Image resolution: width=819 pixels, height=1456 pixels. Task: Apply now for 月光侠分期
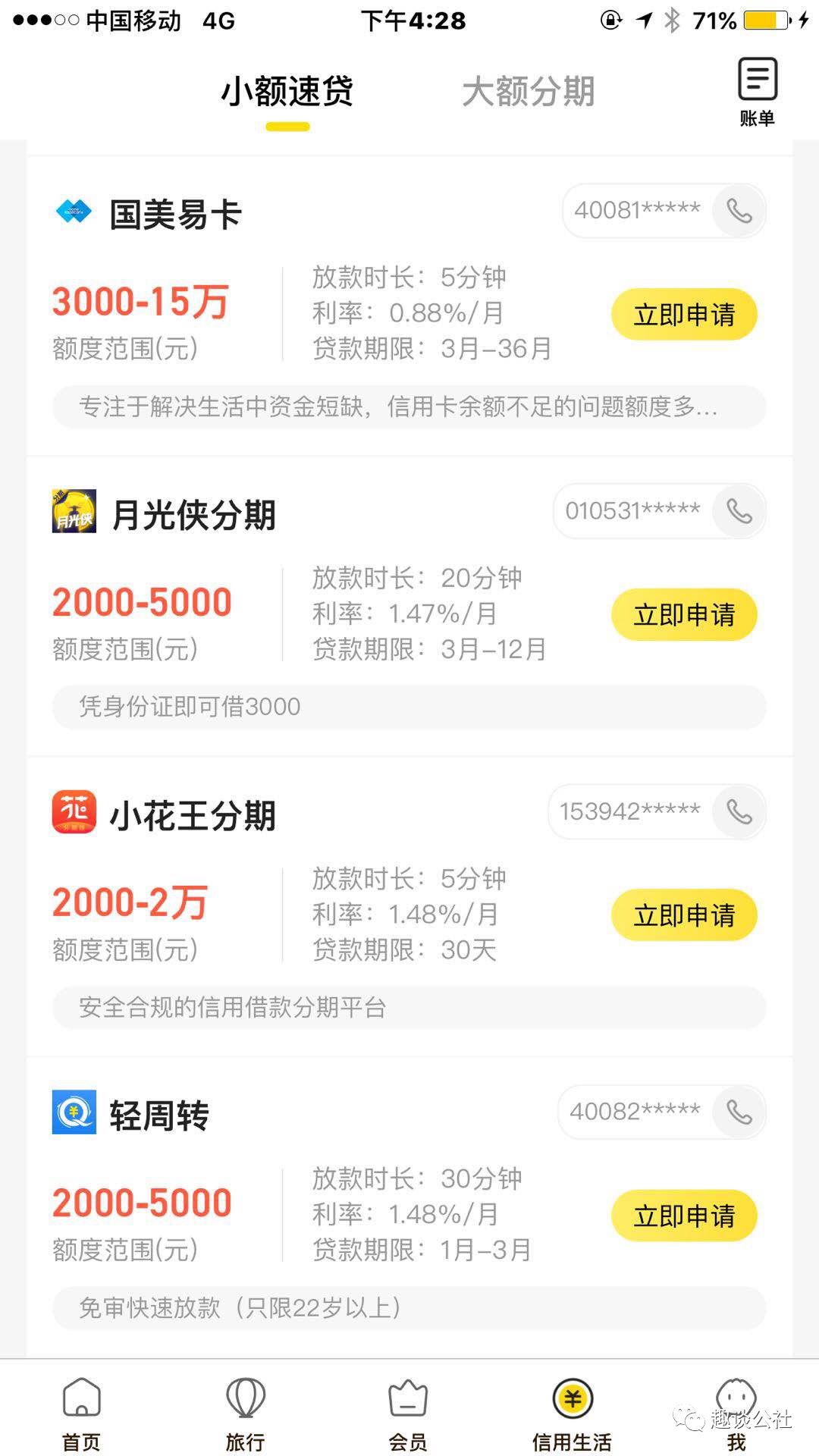(684, 614)
